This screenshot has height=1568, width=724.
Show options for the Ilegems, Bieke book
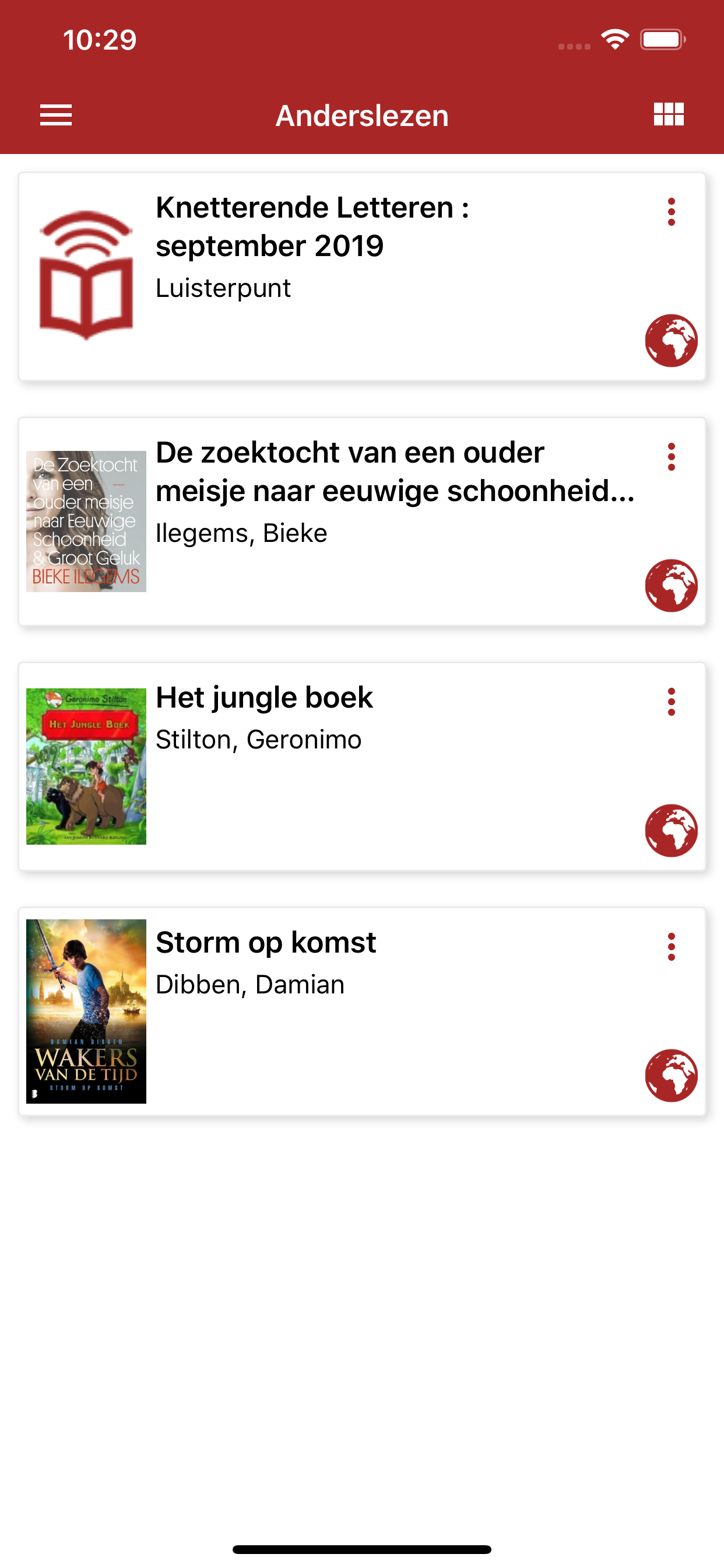point(671,457)
